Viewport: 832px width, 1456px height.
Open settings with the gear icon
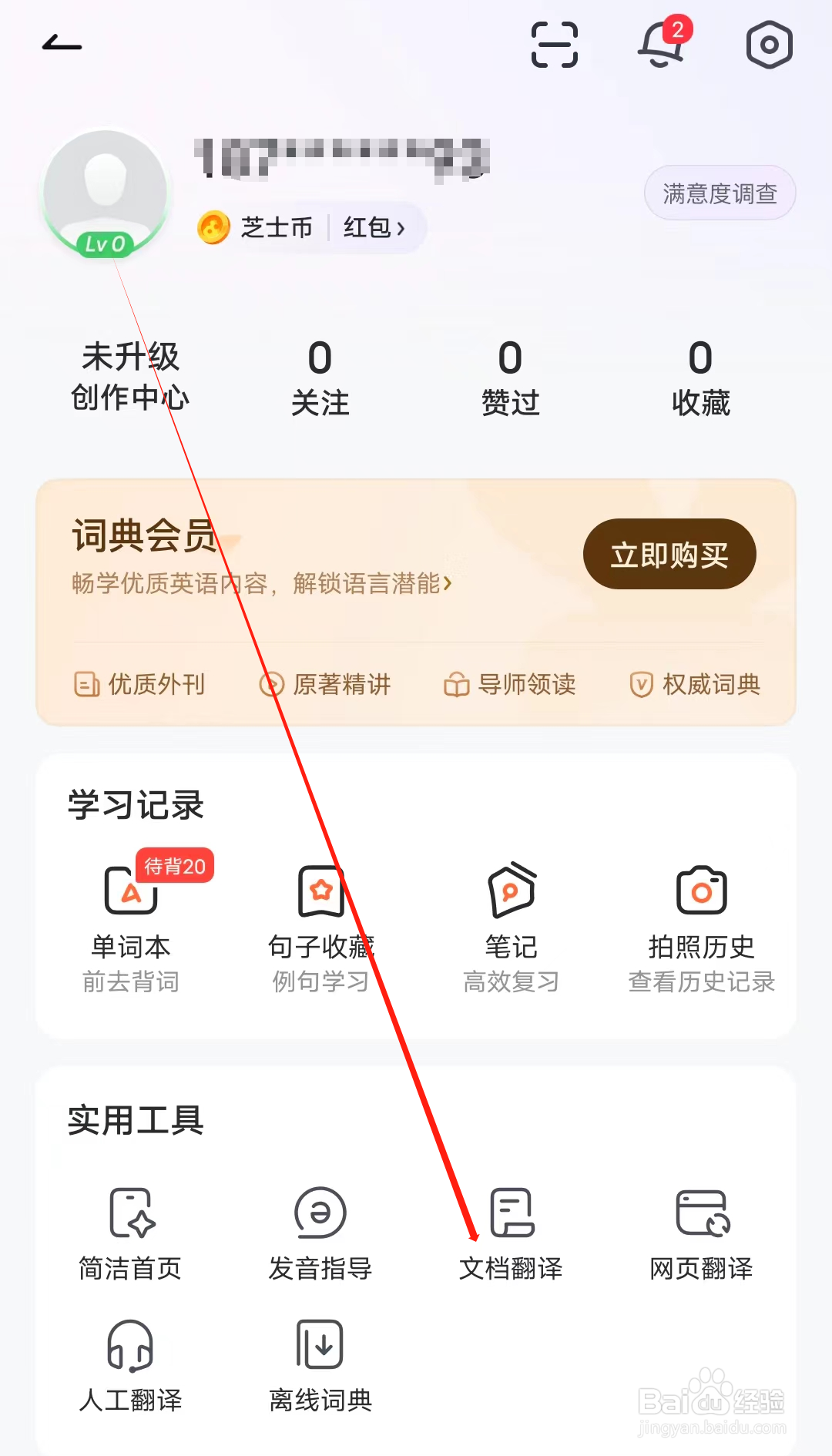(x=769, y=45)
